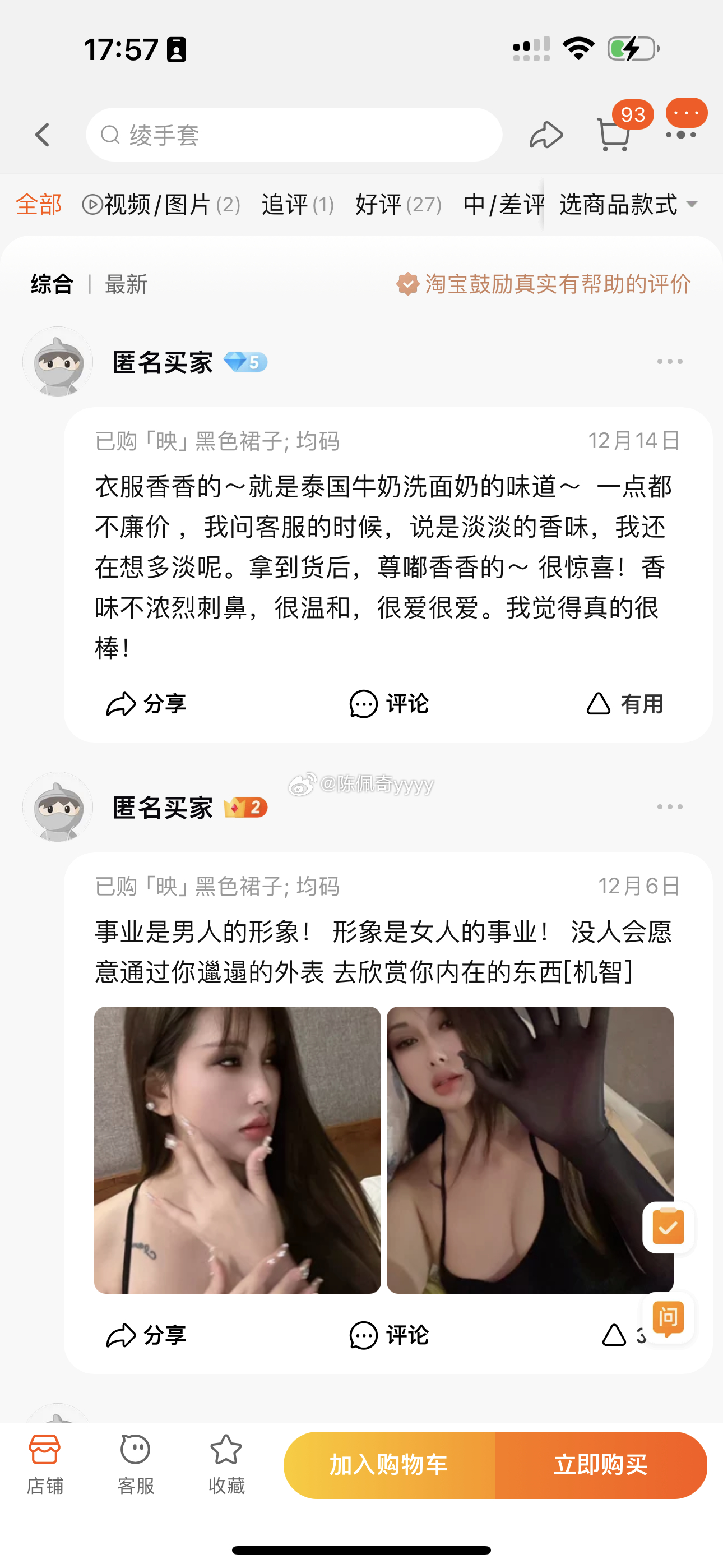Mark the December 14 review as 有用
The width and height of the screenshot is (723, 1568).
tap(624, 704)
